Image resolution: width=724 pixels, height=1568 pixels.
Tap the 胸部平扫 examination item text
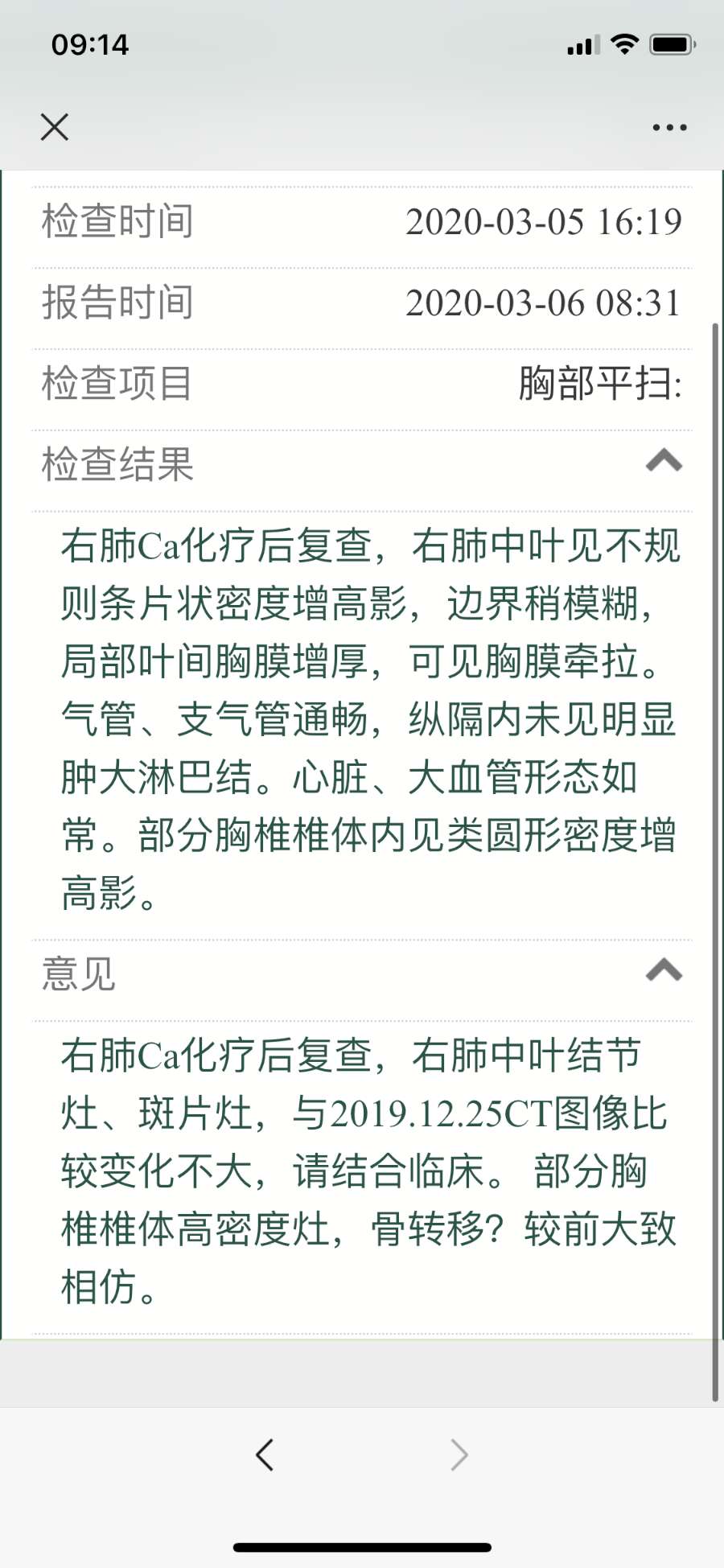tap(599, 384)
